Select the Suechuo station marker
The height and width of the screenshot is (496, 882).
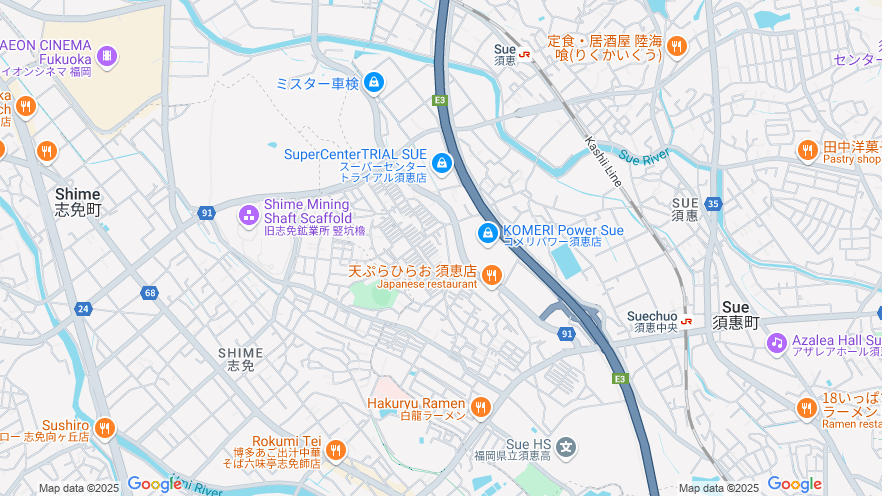[687, 321]
